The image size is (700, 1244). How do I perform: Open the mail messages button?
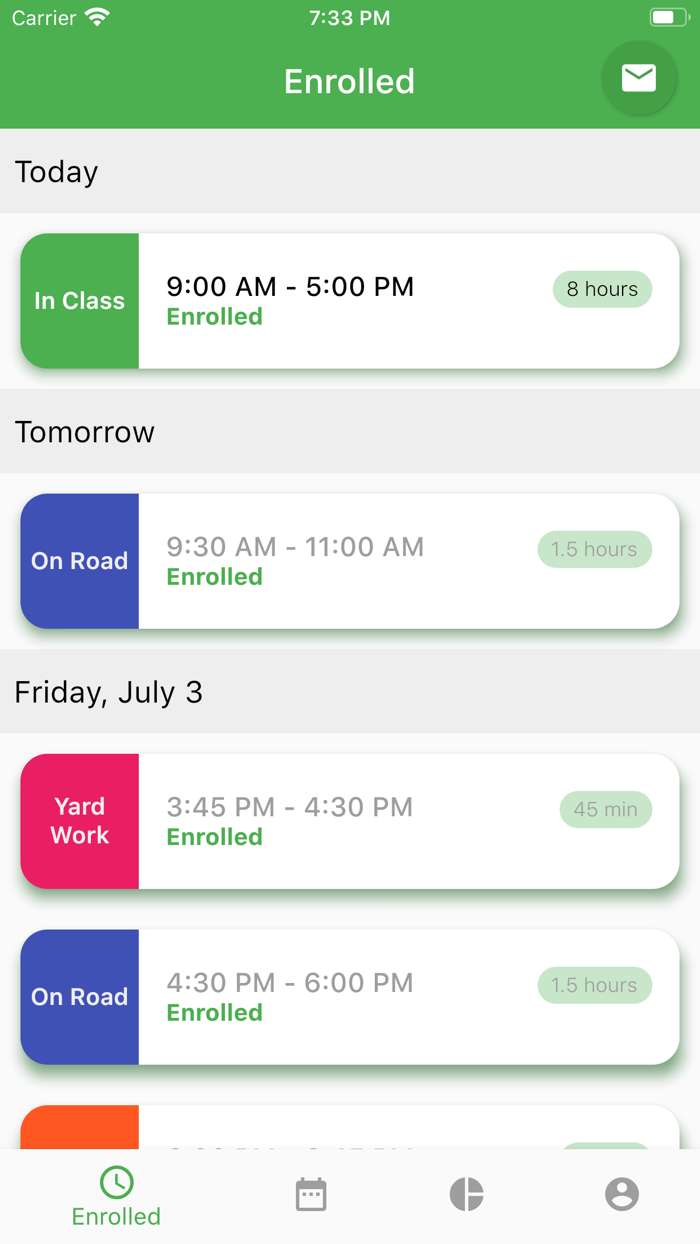(638, 78)
